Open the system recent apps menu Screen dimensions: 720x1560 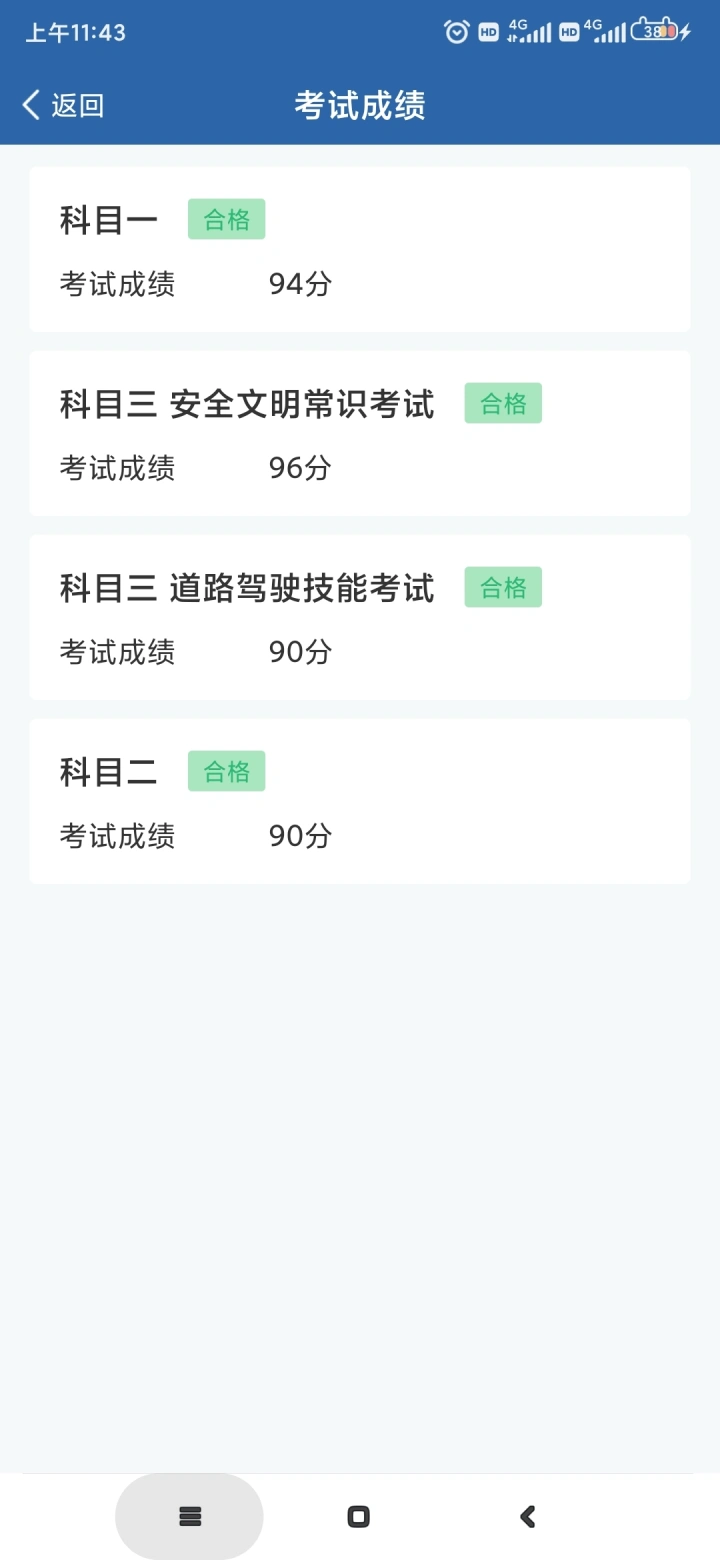(190, 1516)
